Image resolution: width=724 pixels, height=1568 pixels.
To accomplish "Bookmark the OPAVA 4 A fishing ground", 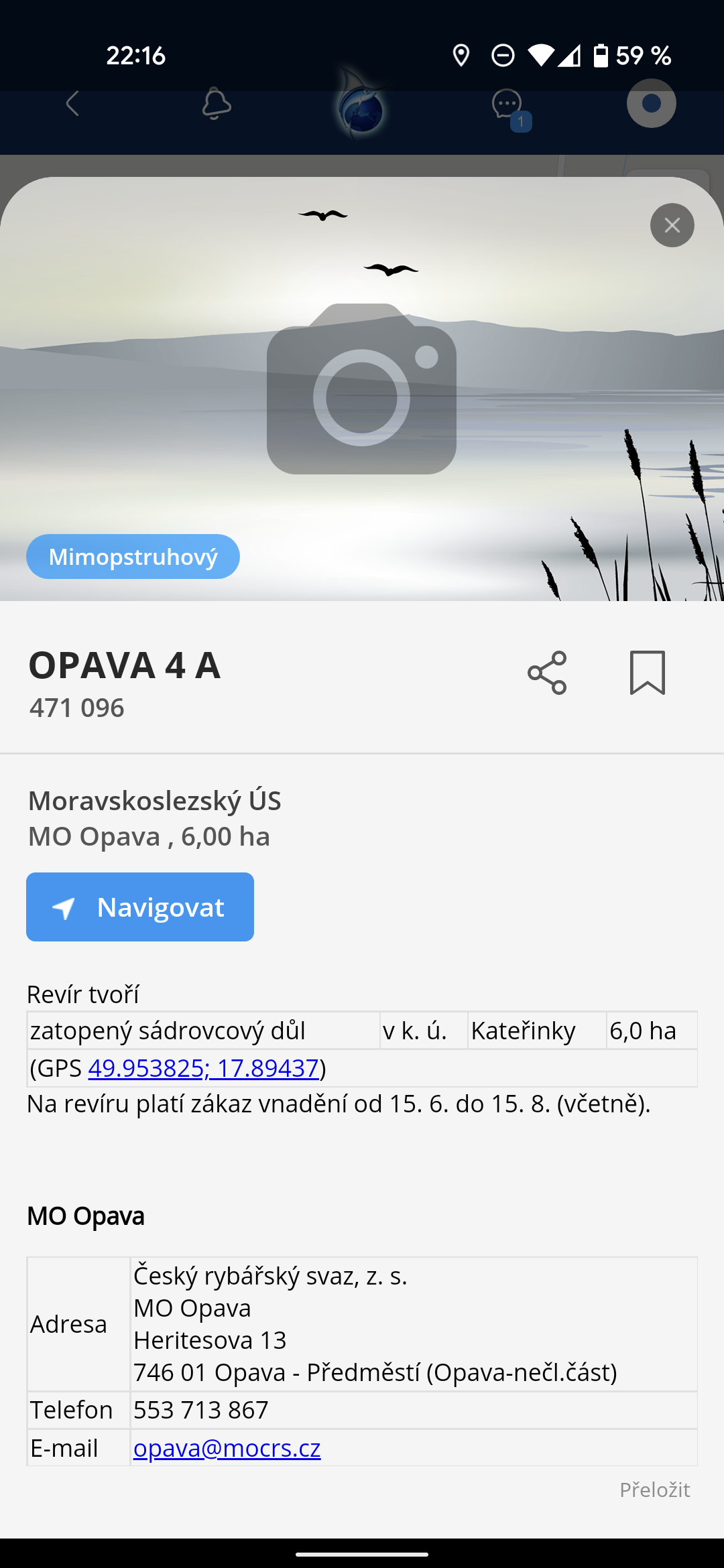I will coord(648,673).
